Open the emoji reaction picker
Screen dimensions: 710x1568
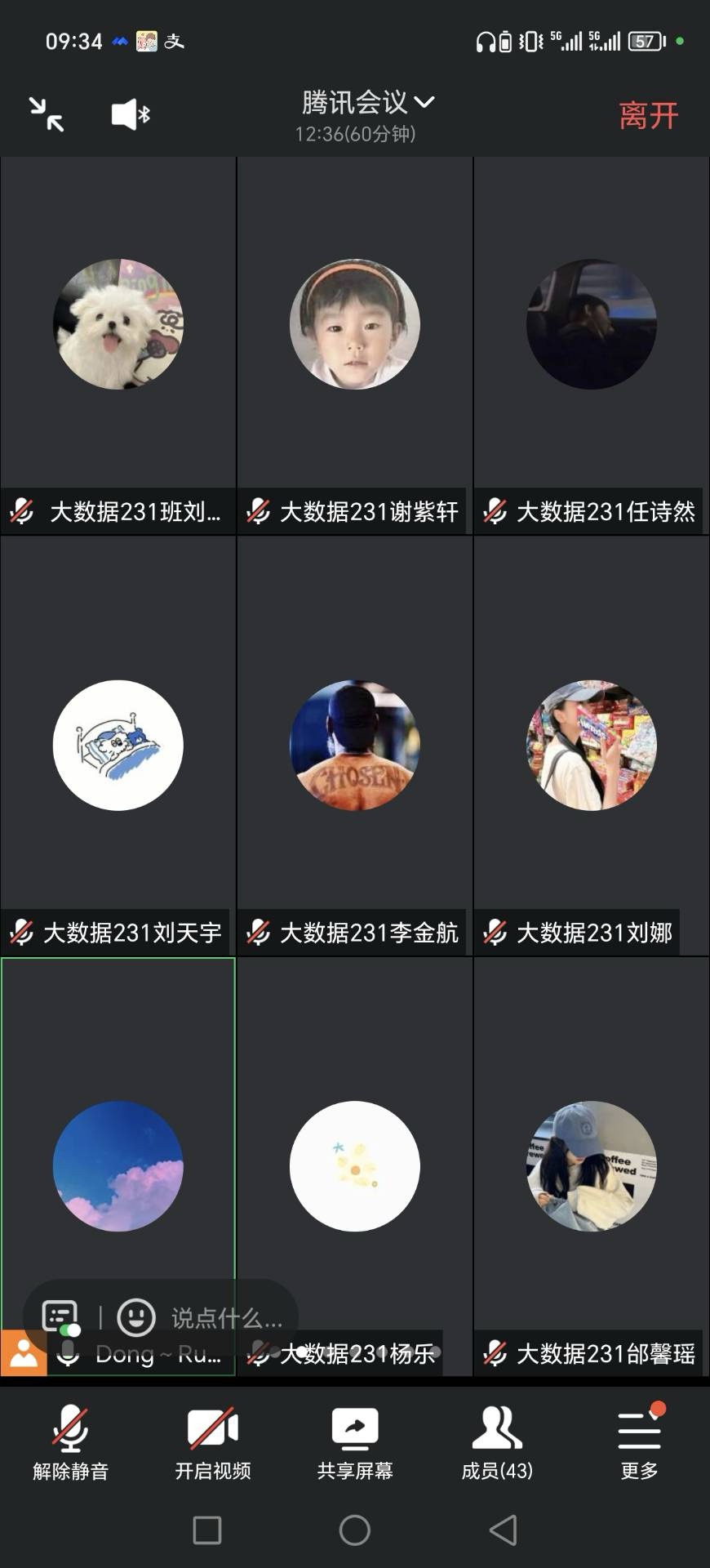point(136,1316)
